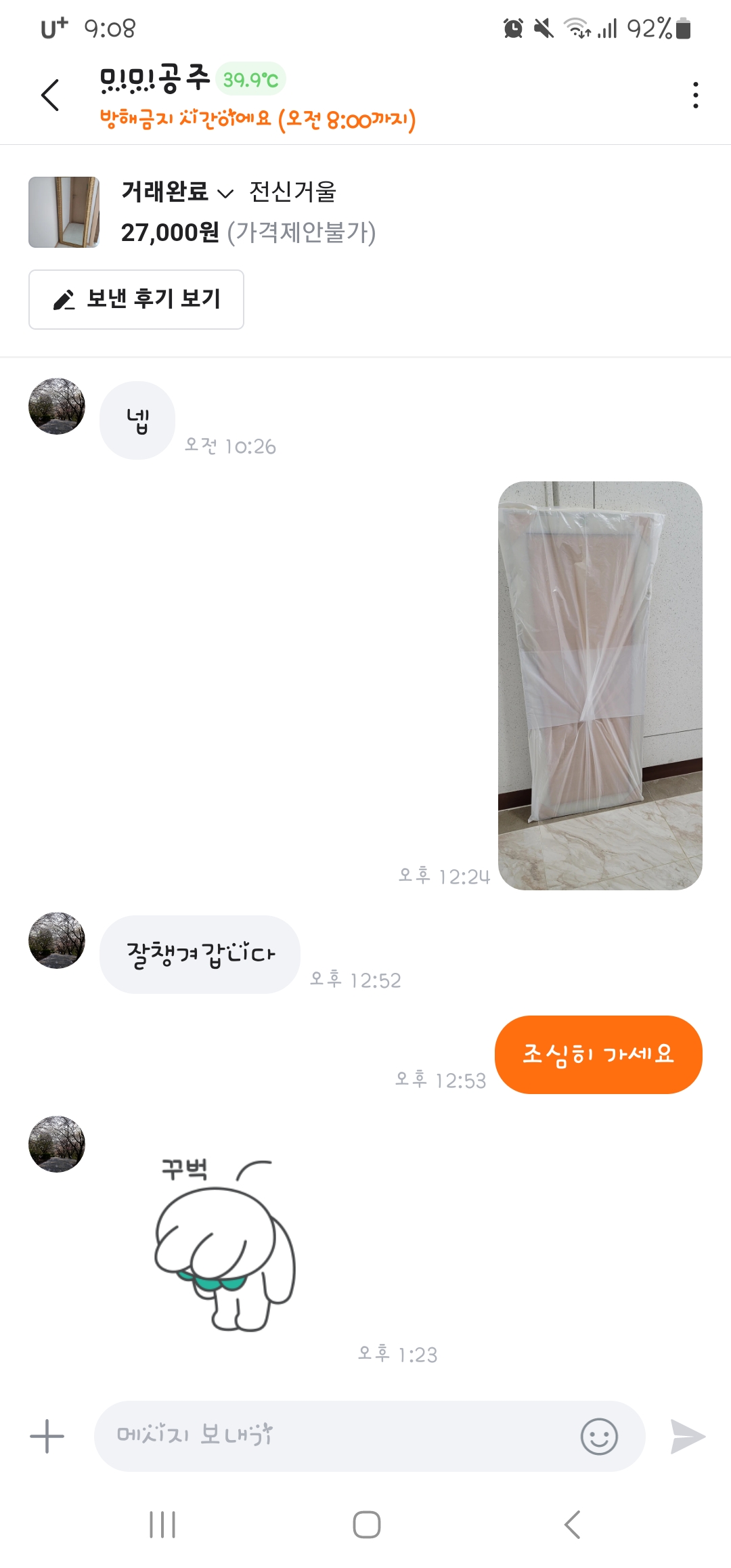Open the plus attachment menu
Image resolution: width=731 pixels, height=1568 pixels.
[47, 1437]
